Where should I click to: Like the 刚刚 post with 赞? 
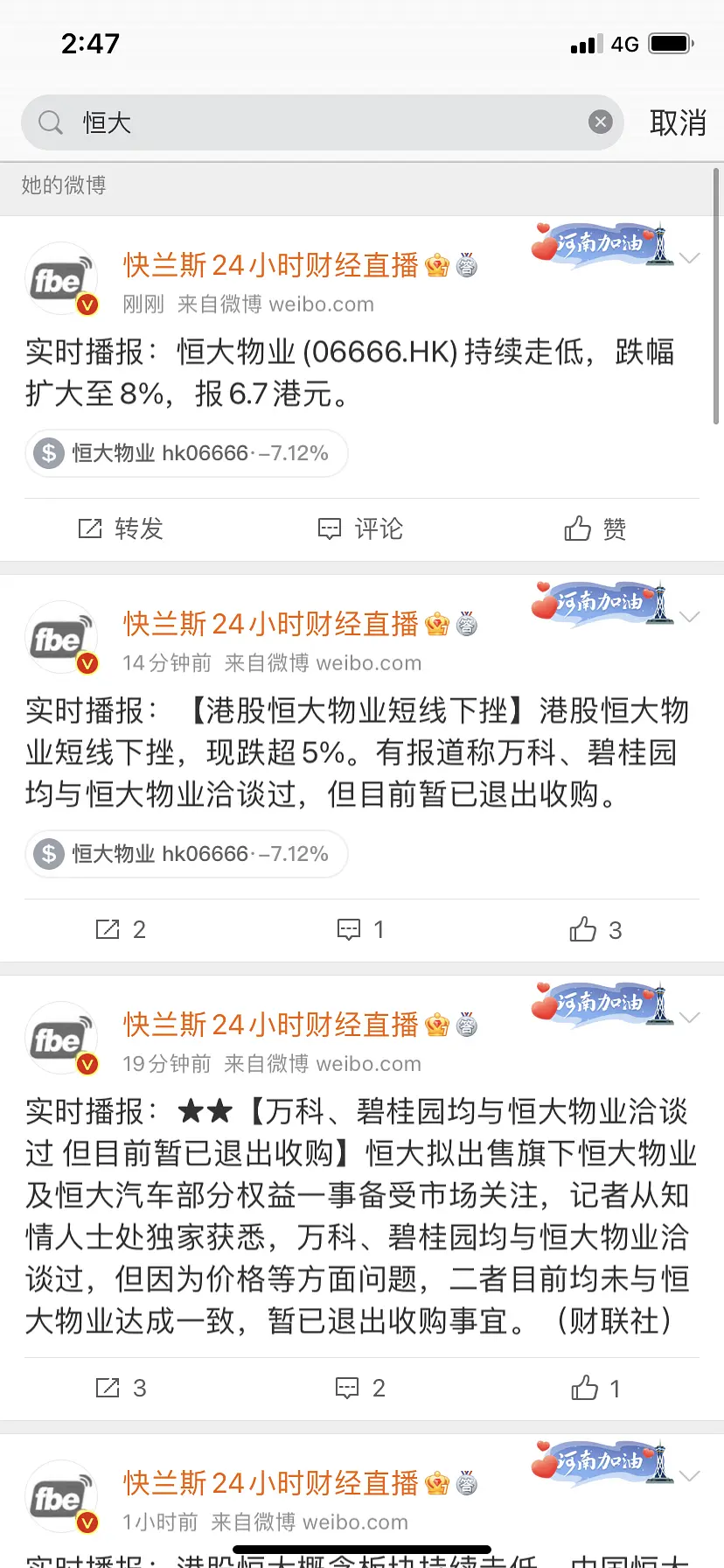[x=595, y=528]
